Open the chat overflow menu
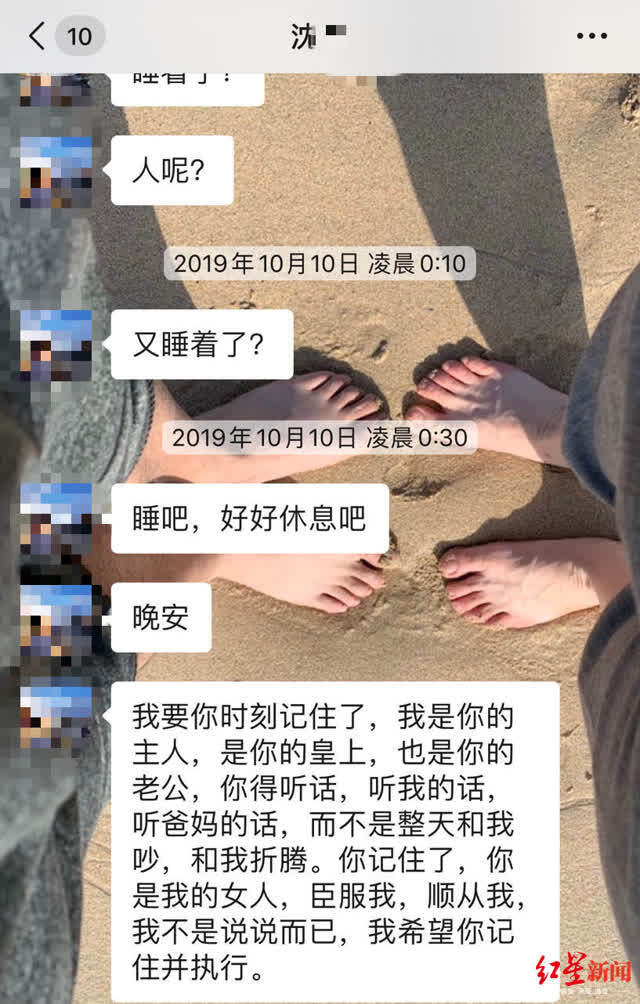This screenshot has height=1004, width=640. coord(592,37)
